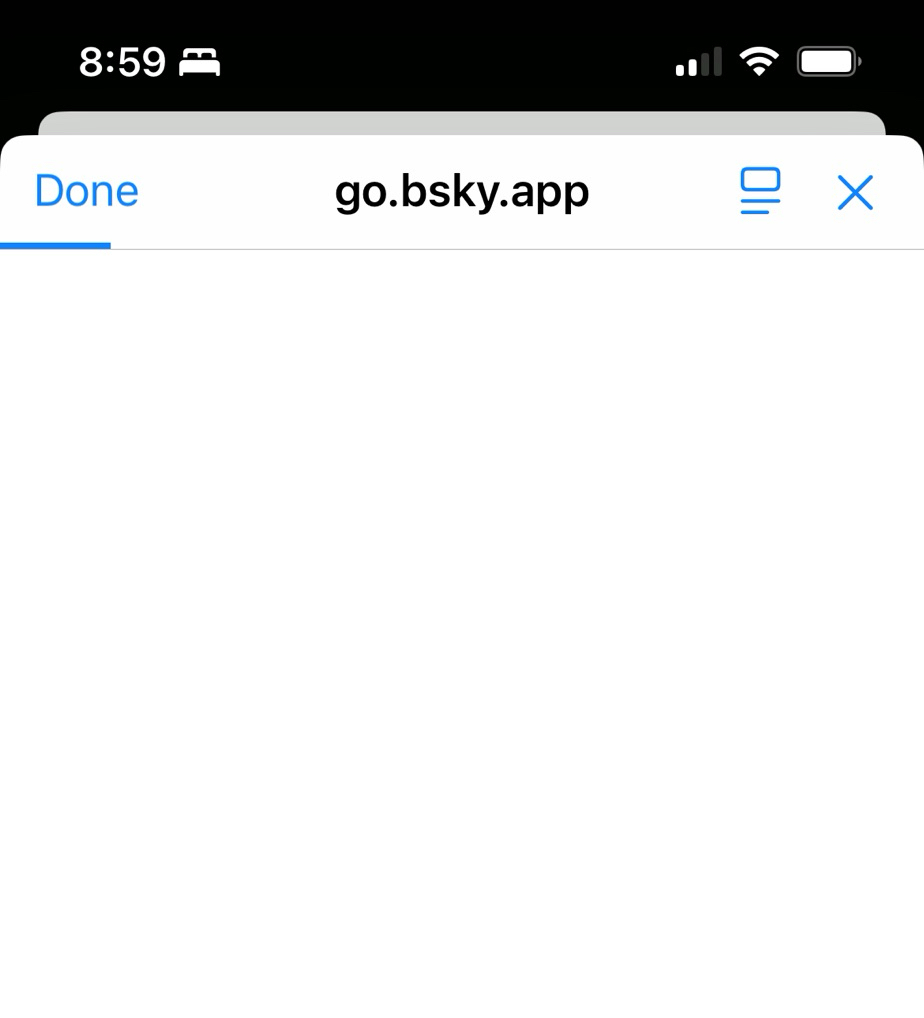The height and width of the screenshot is (1018, 924).
Task: Open the reader view icon
Action: click(760, 191)
